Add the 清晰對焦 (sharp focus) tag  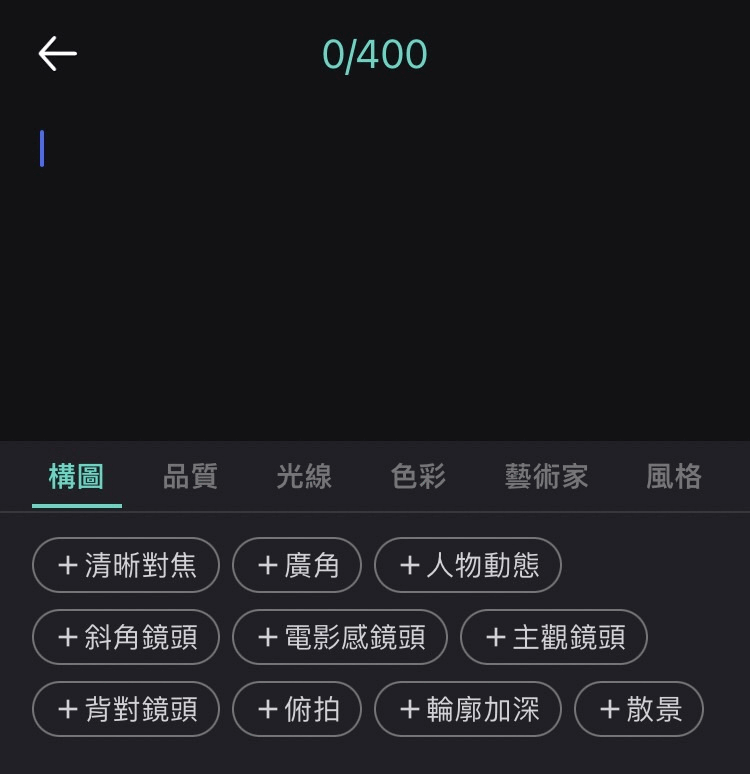point(125,565)
